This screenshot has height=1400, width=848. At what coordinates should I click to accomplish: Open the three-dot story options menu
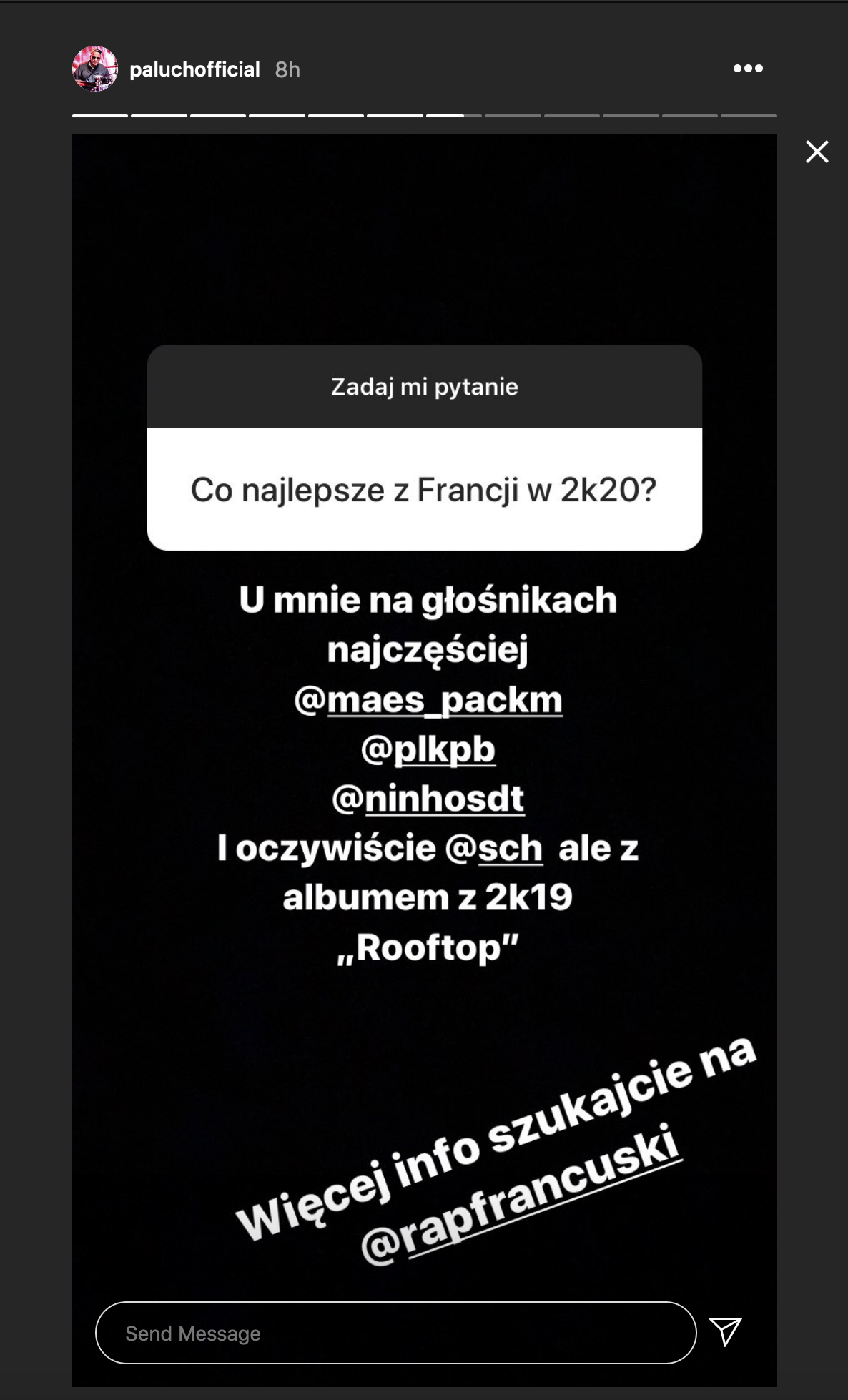[x=748, y=69]
